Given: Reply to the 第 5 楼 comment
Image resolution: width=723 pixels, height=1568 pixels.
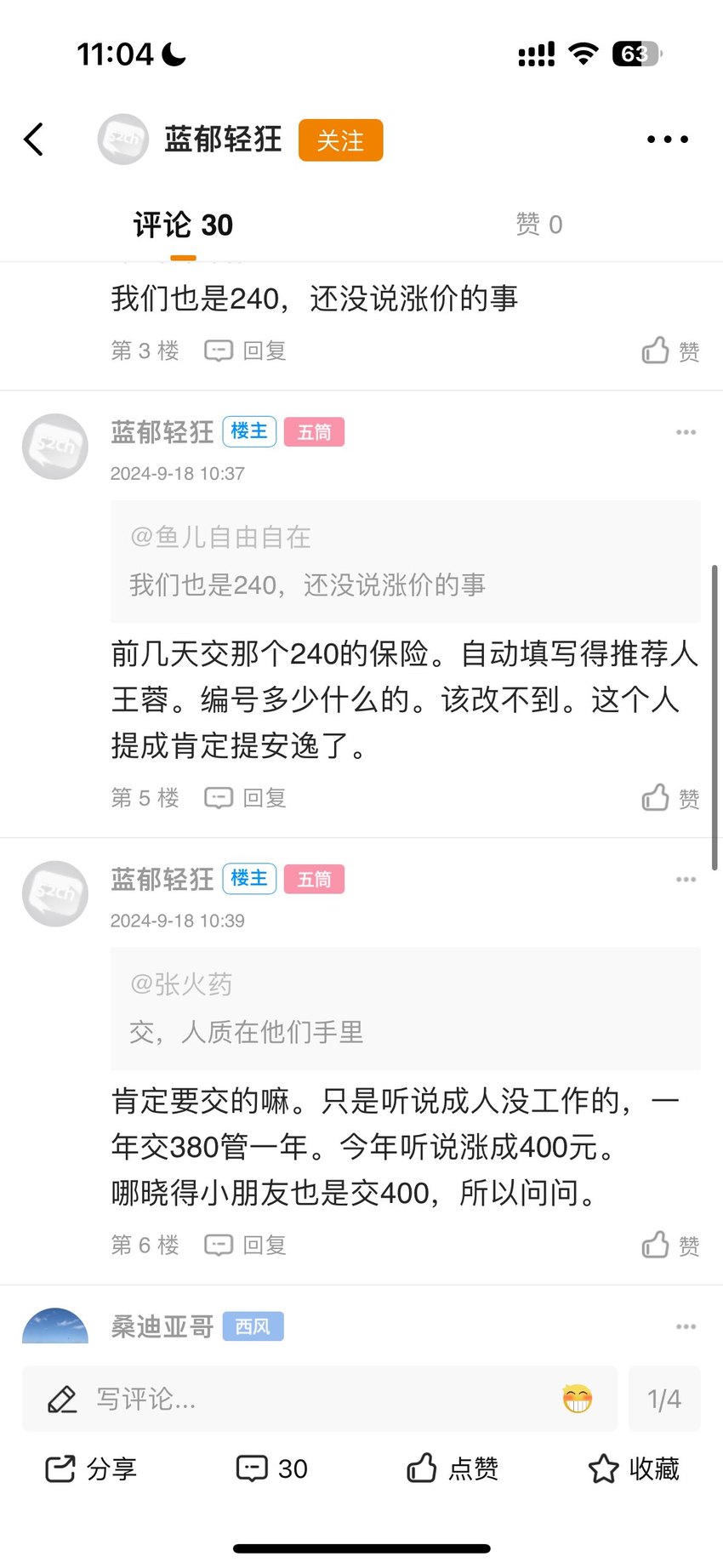Looking at the screenshot, I should pyautogui.click(x=245, y=798).
